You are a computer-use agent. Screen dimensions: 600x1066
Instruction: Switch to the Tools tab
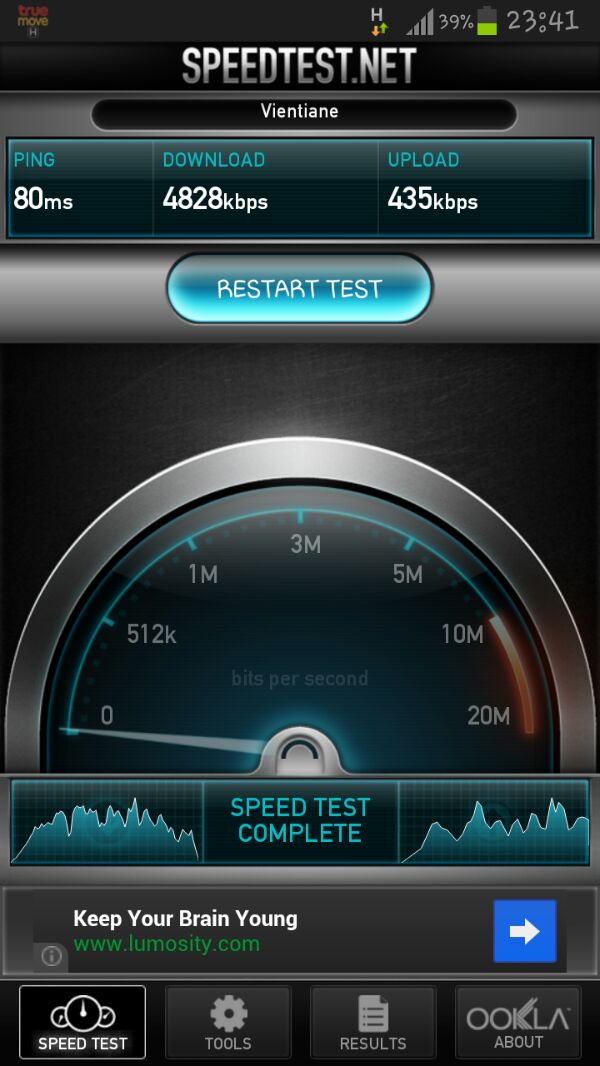228,1023
